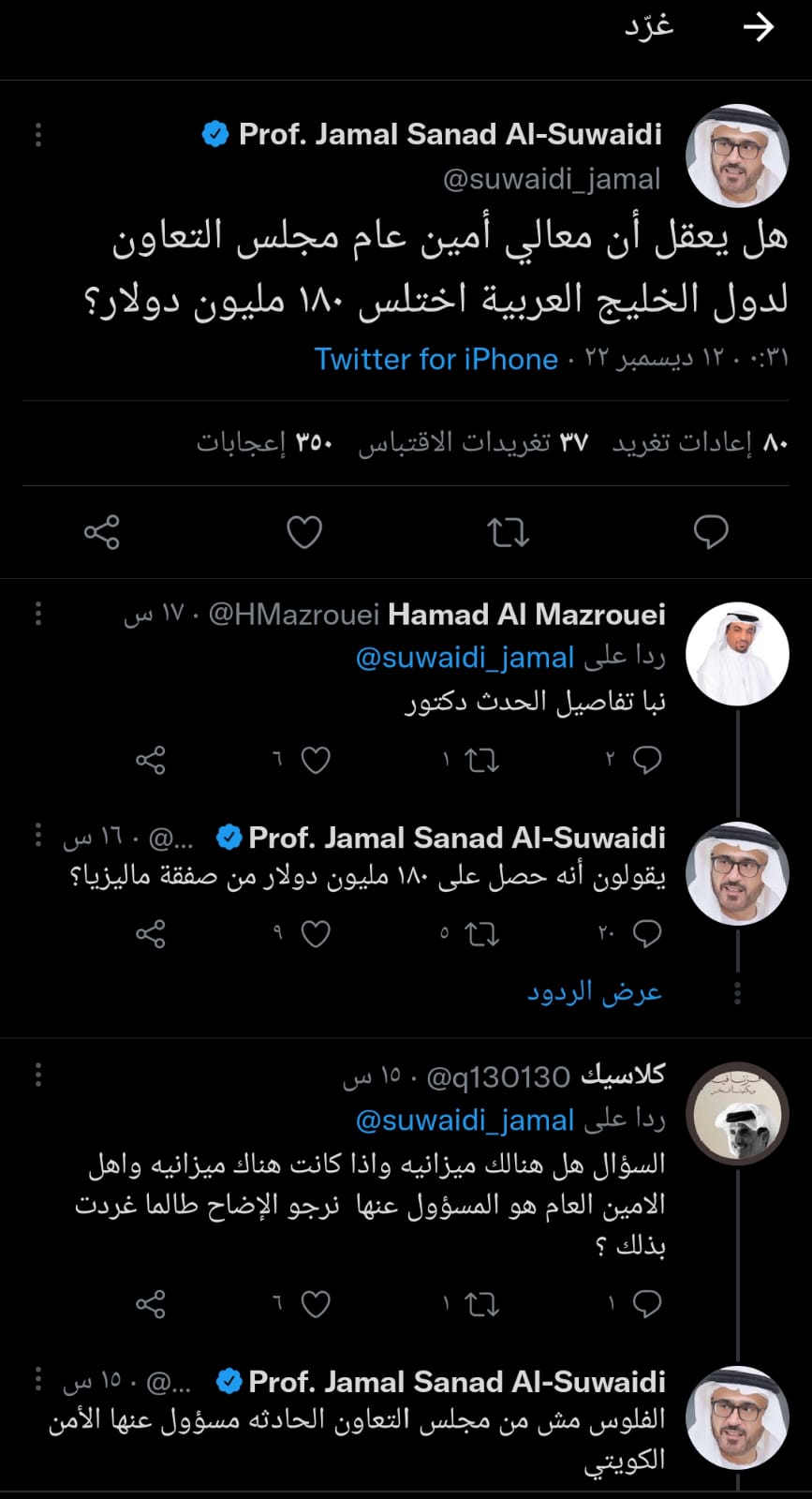Reply to the Malaysia deal tweet
Screen dimensions: 812x1499
(646, 933)
